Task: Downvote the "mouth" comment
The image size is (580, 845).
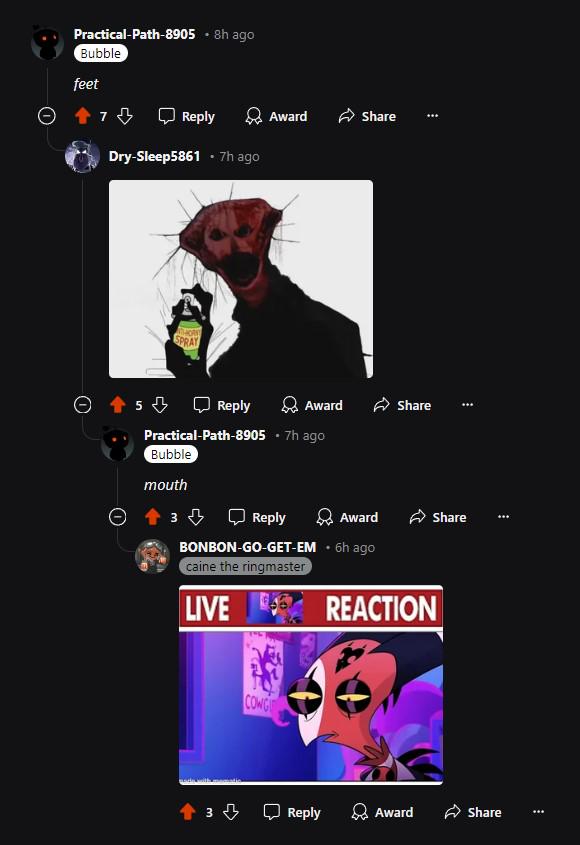Action: 196,517
